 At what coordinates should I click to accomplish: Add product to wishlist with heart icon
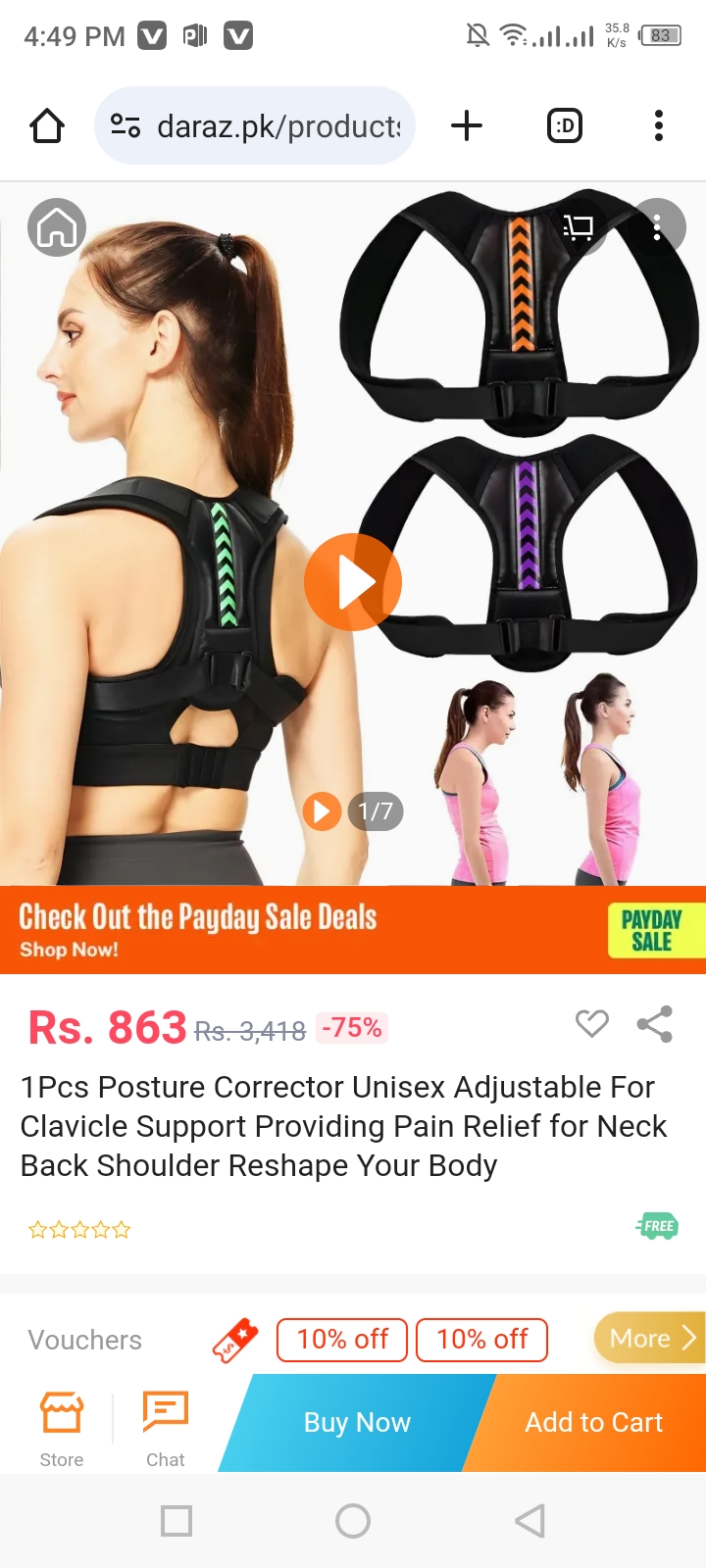591,1023
